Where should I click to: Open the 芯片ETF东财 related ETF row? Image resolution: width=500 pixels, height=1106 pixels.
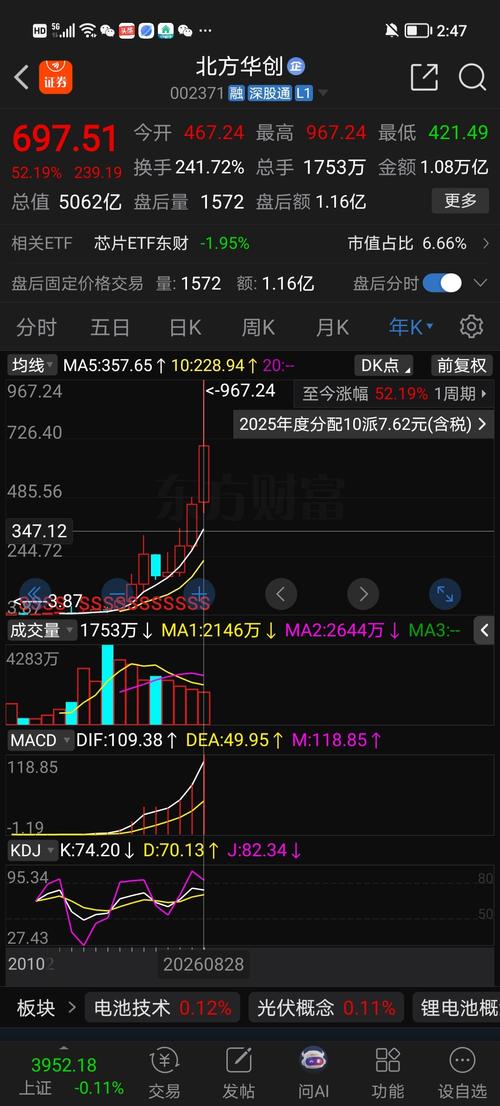pyautogui.click(x=250, y=243)
